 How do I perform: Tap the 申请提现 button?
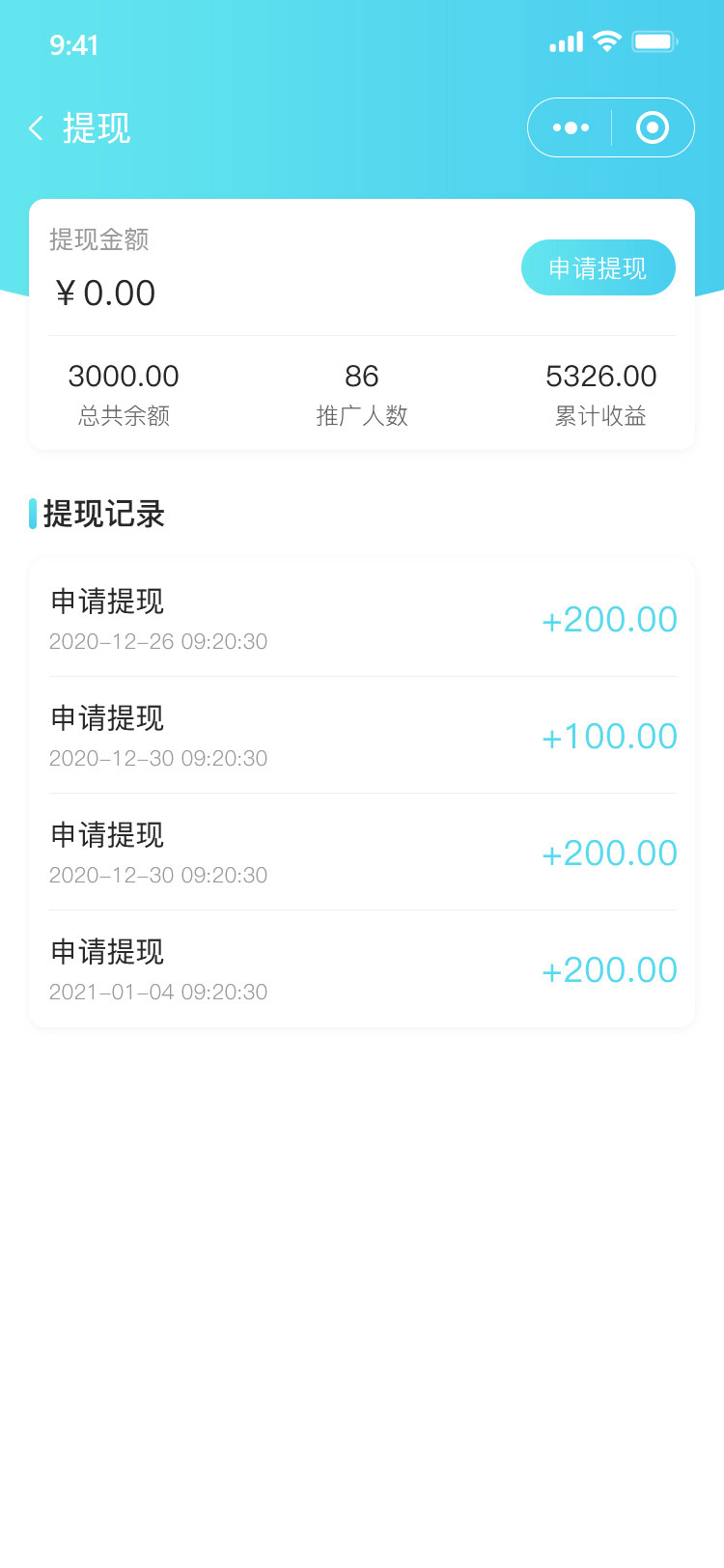pos(599,267)
